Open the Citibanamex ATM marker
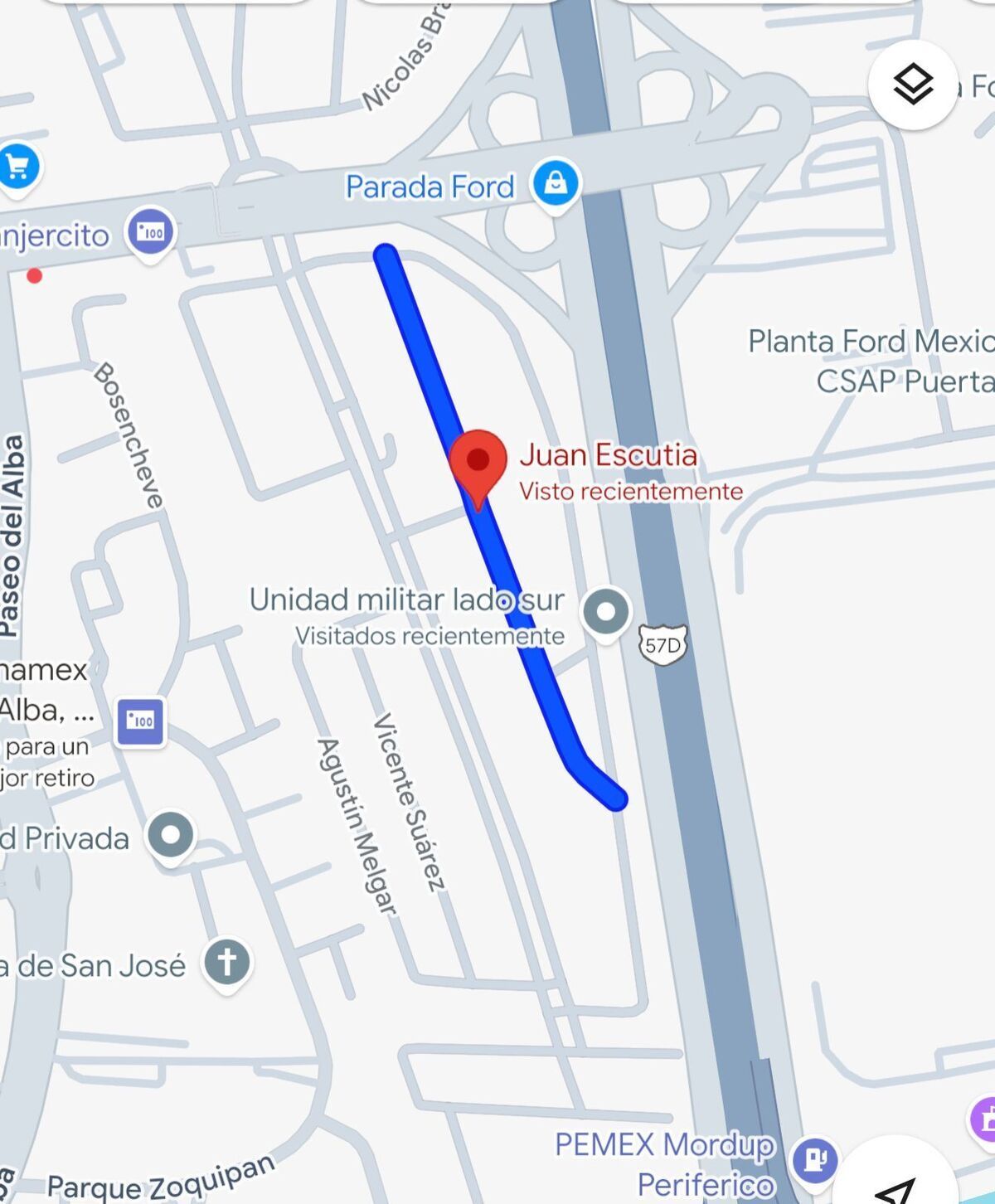Viewport: 995px width, 1204px height. [139, 720]
